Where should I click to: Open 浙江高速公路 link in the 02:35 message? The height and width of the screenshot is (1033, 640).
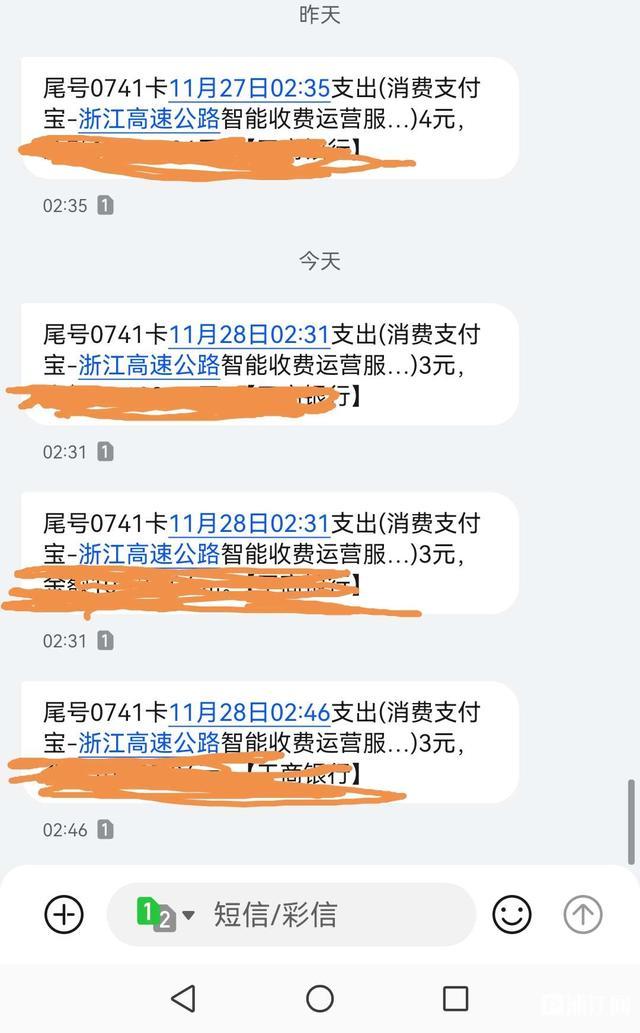tap(149, 119)
